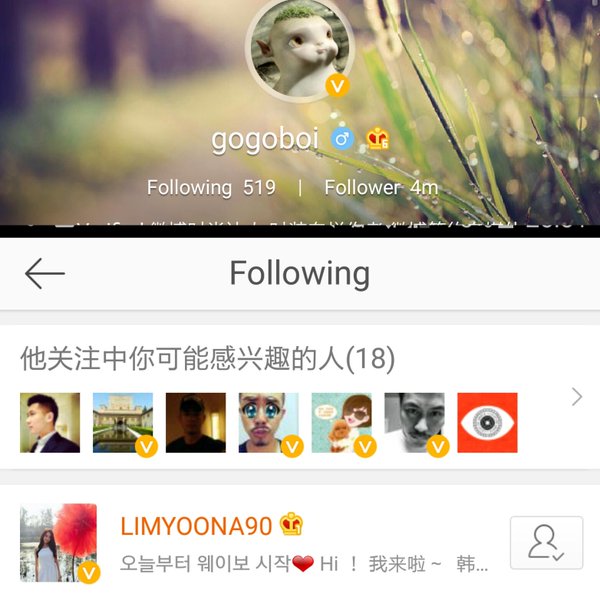Open the suggested user in a suit
The height and width of the screenshot is (600, 600).
point(50,422)
